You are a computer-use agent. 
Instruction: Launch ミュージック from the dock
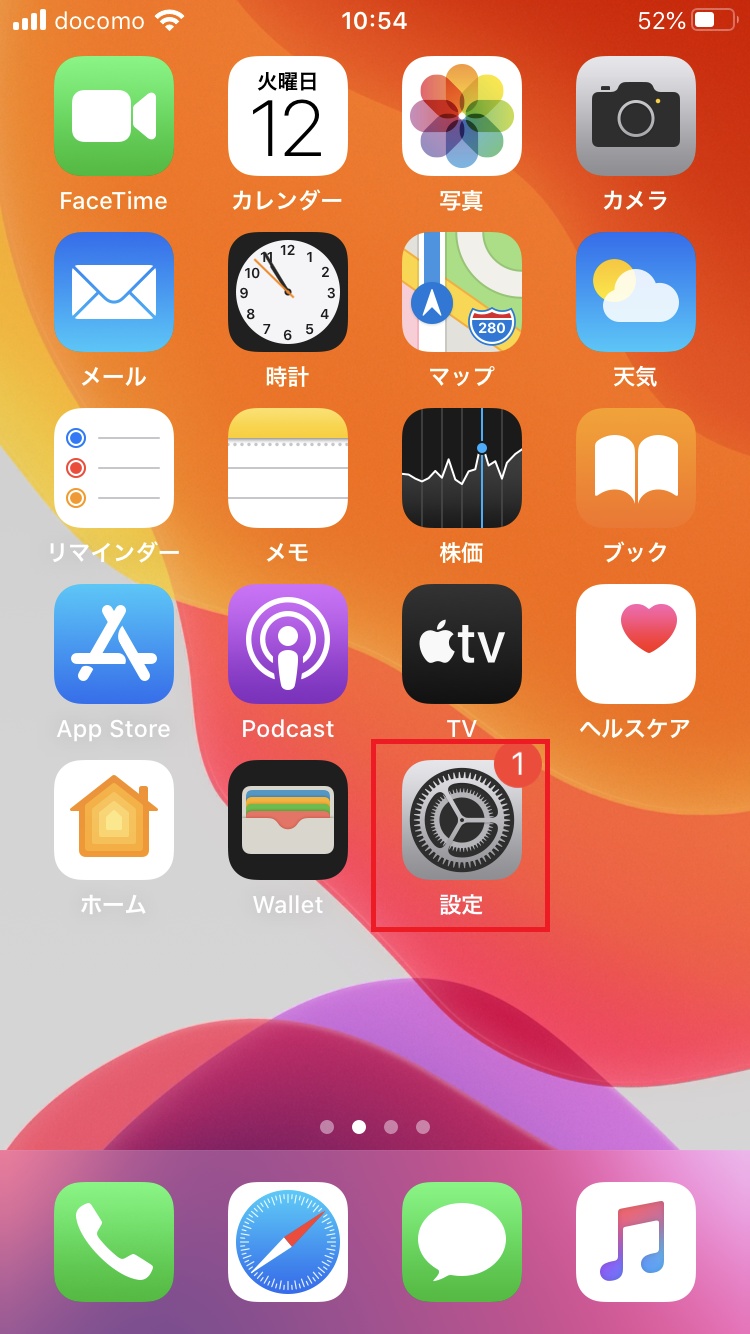click(x=635, y=1241)
